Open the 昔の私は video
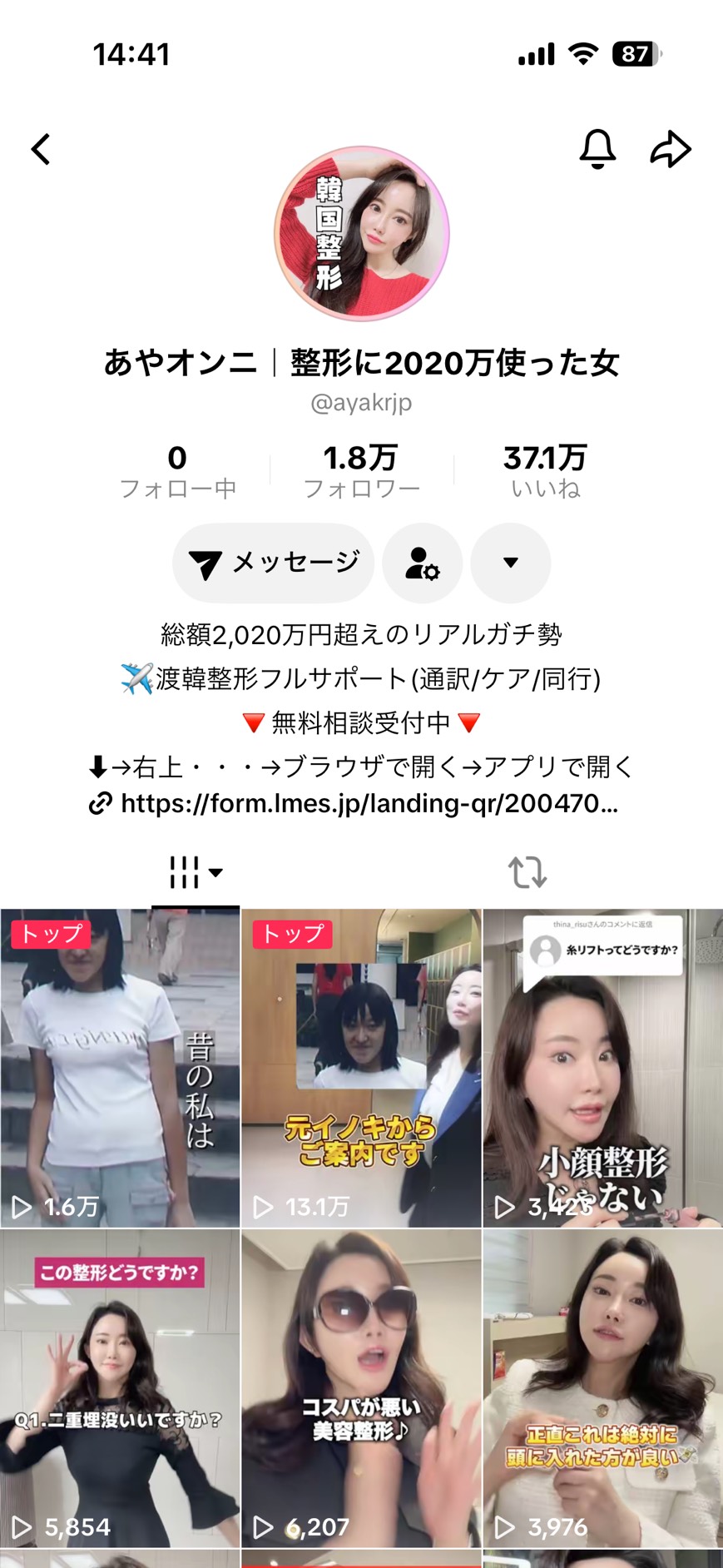 click(120, 1068)
